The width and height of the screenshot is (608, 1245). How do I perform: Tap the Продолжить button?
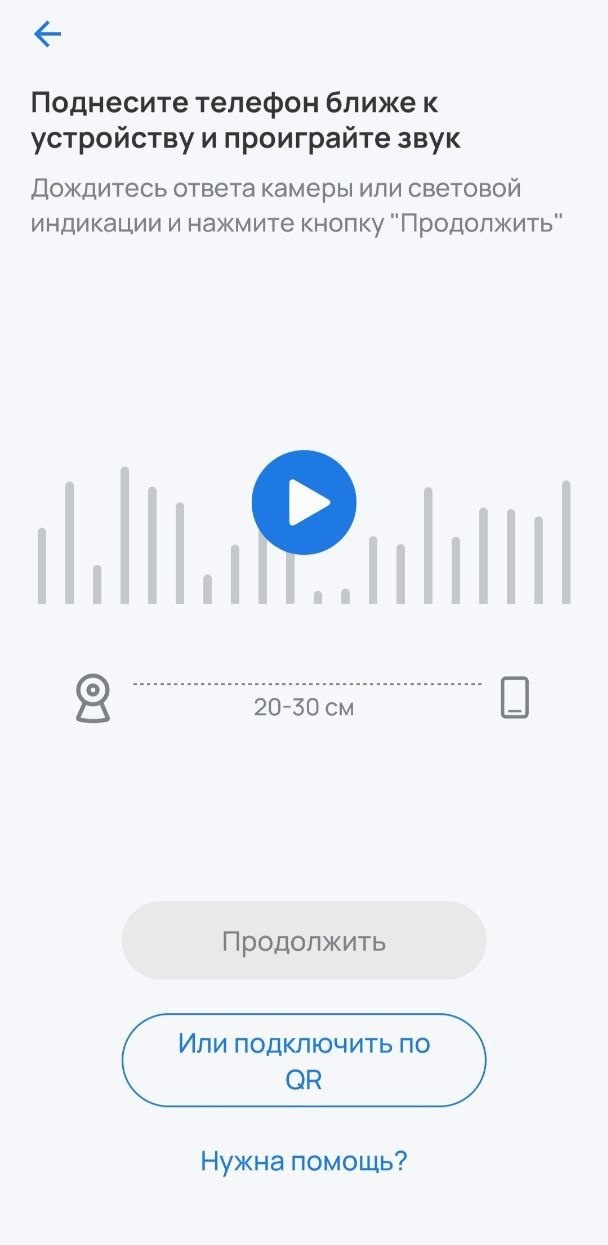(304, 941)
